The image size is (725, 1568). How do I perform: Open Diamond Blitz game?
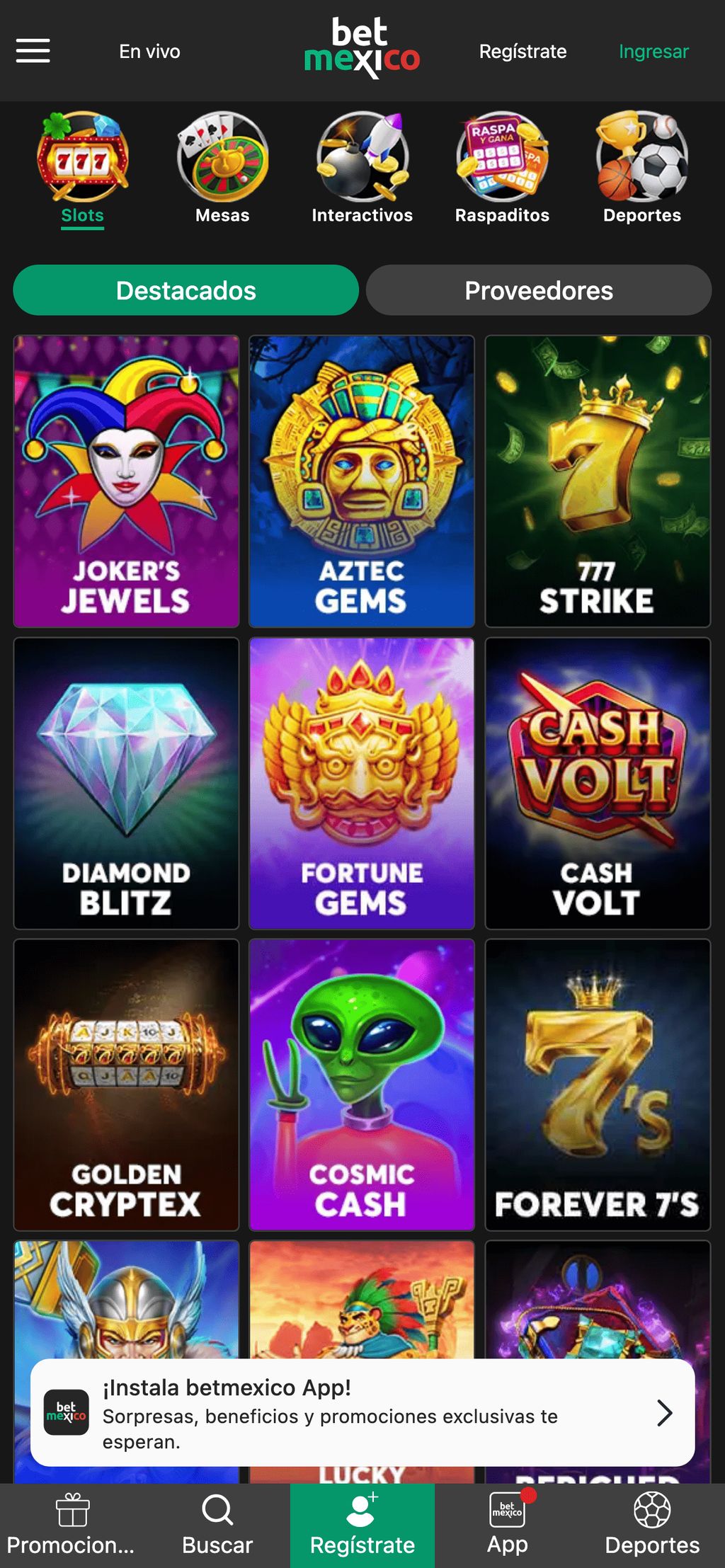[126, 784]
